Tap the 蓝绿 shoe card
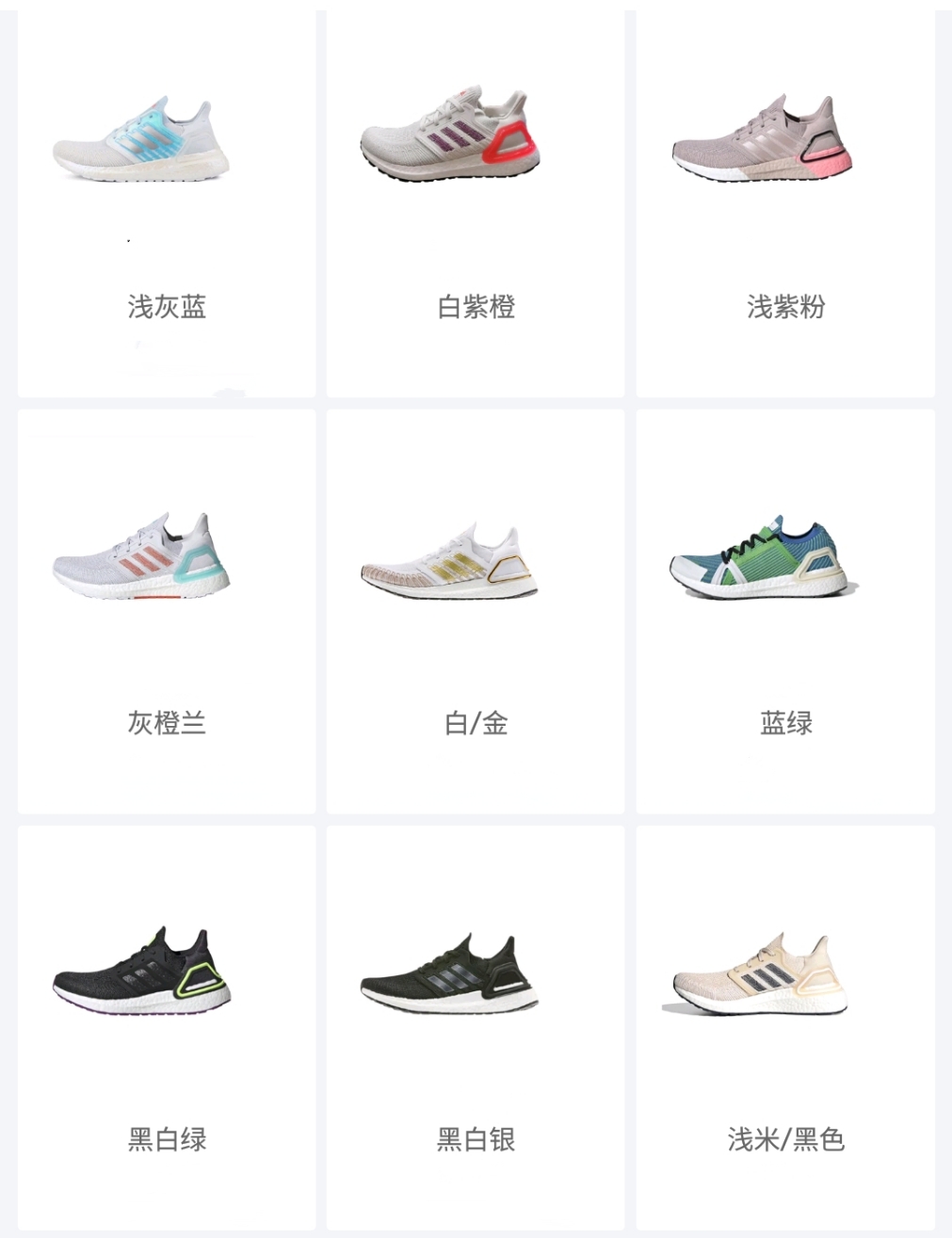This screenshot has width=952, height=1238. click(x=785, y=612)
